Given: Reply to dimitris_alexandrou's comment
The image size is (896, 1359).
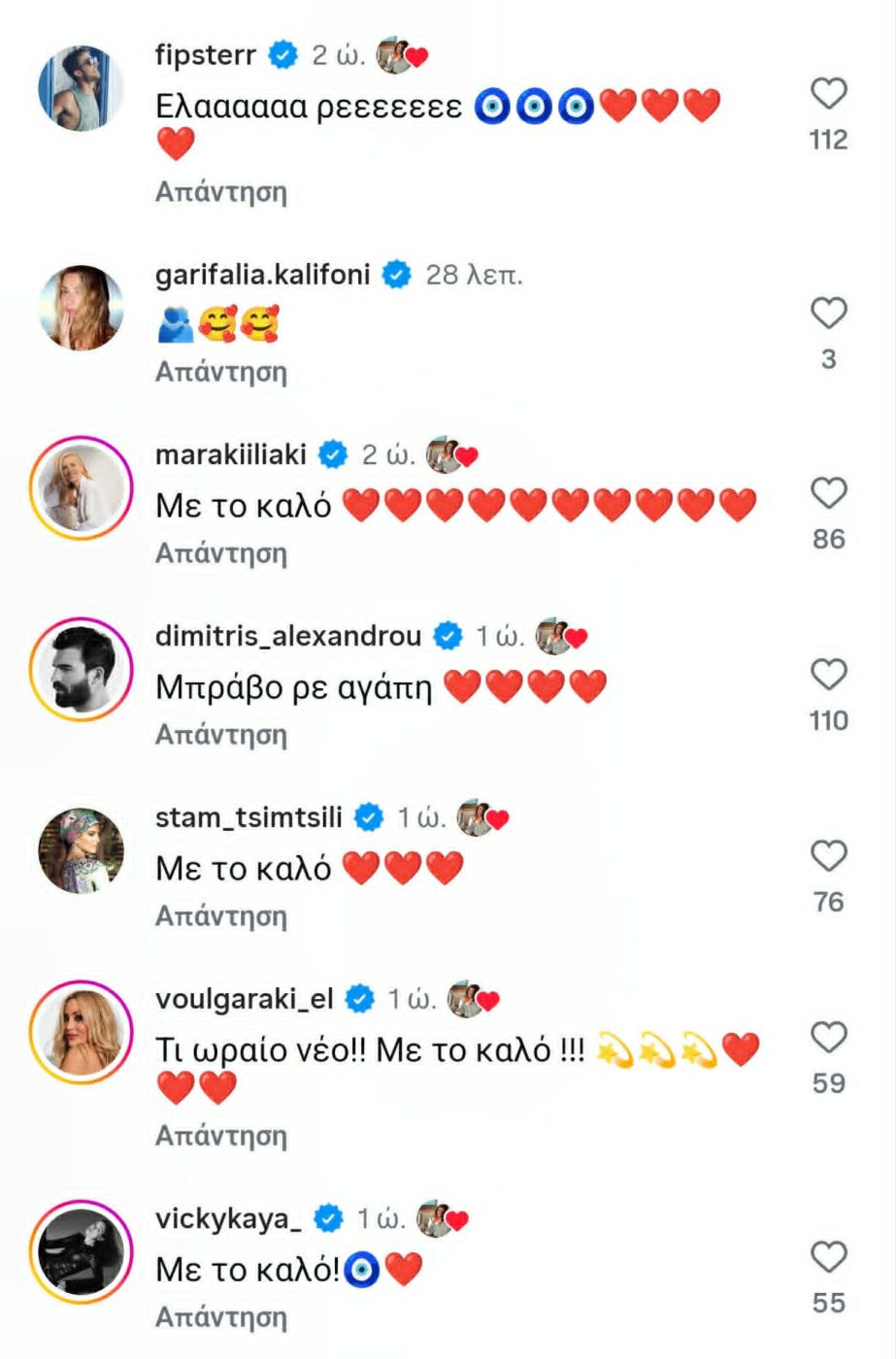Looking at the screenshot, I should click(221, 735).
